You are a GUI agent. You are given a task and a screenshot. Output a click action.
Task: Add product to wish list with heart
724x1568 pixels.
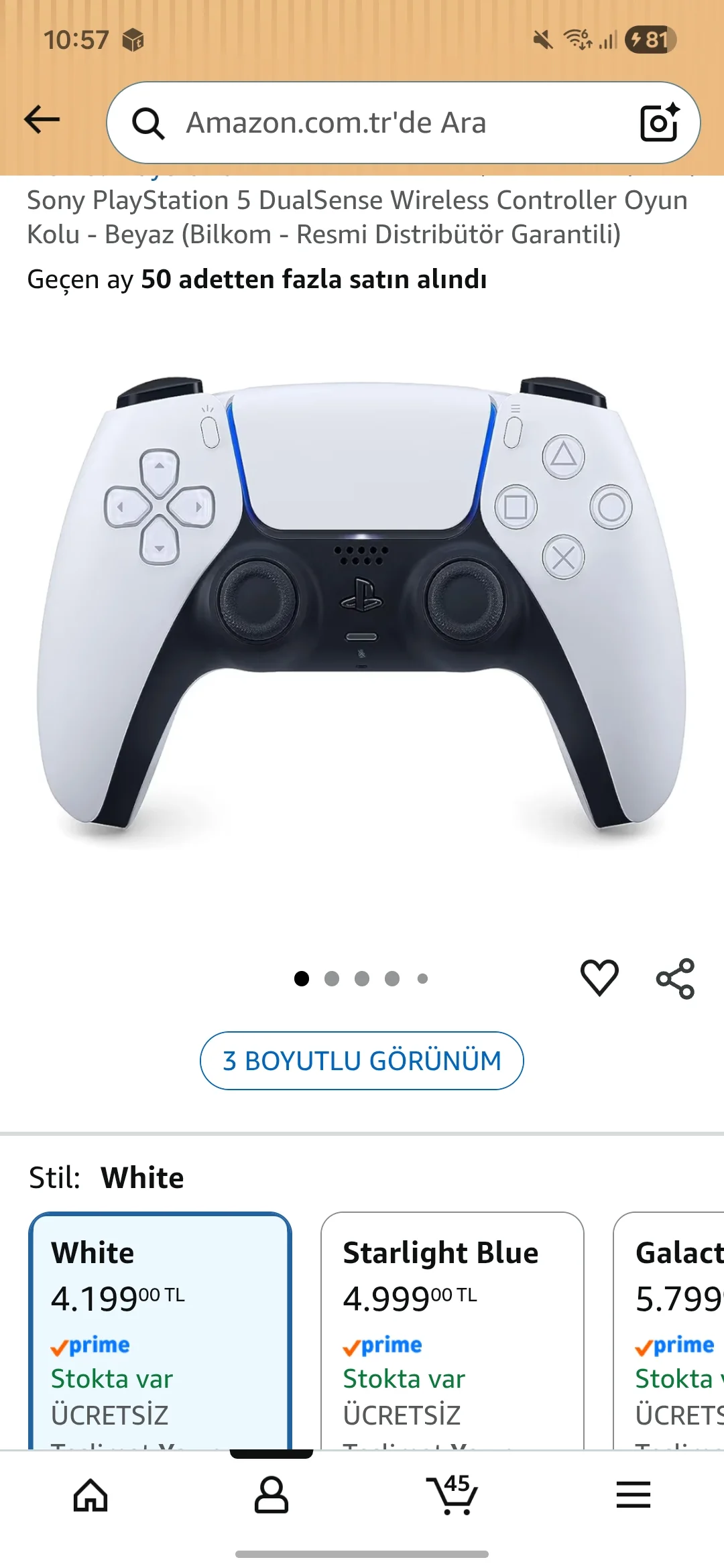coord(599,978)
